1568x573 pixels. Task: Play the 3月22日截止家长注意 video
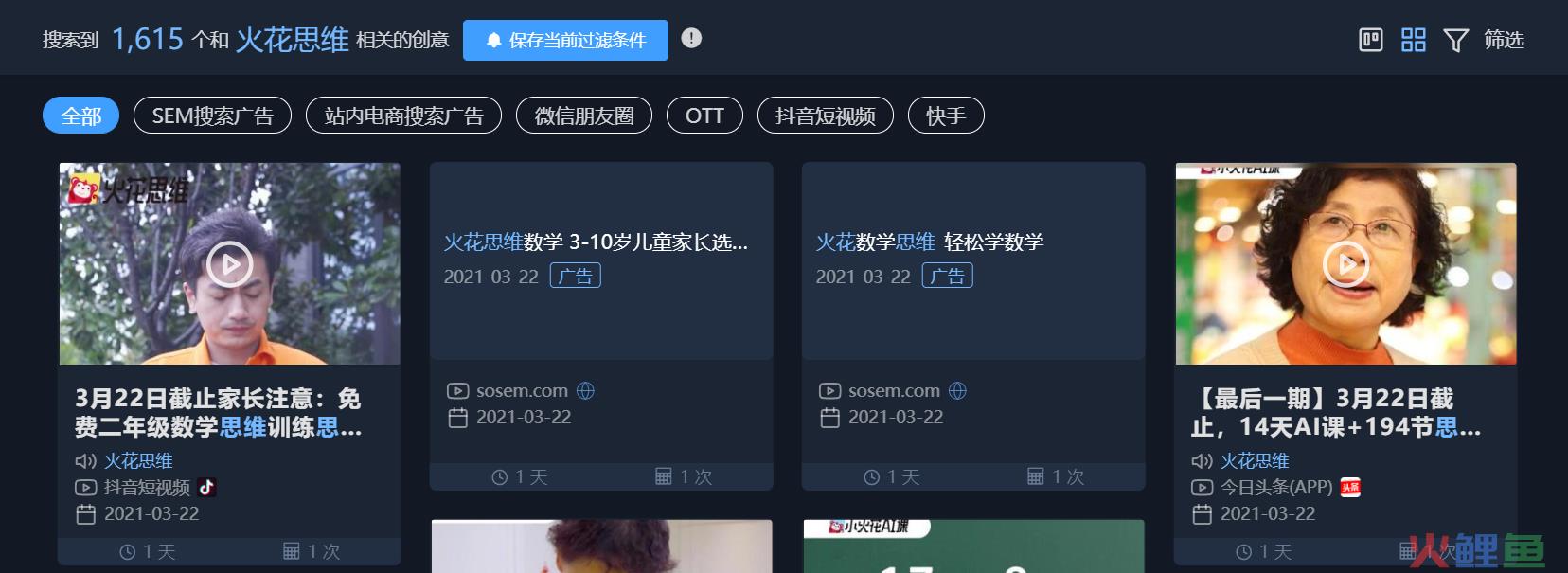pos(229,264)
